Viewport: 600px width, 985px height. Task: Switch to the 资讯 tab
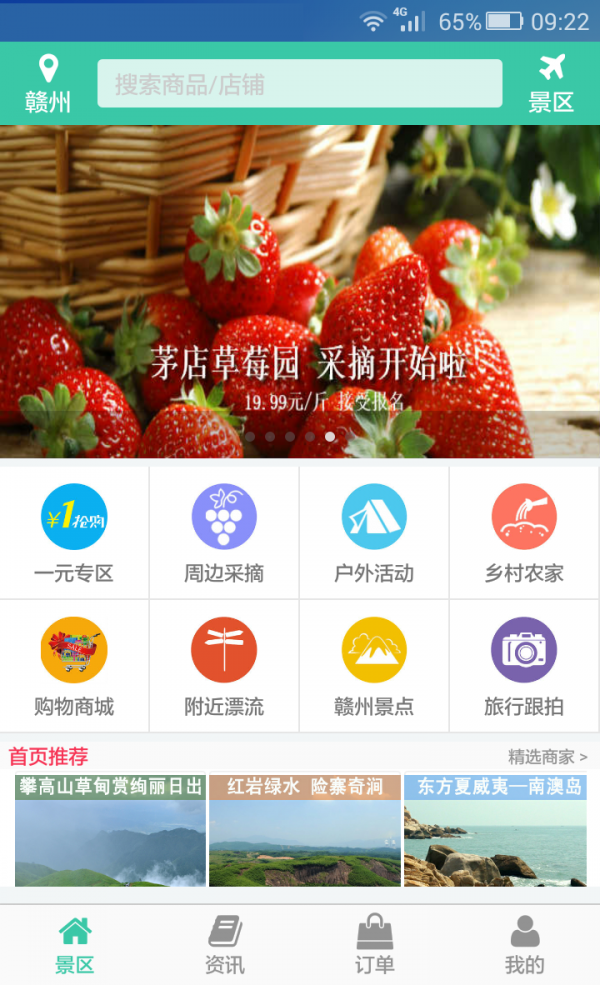pos(225,945)
